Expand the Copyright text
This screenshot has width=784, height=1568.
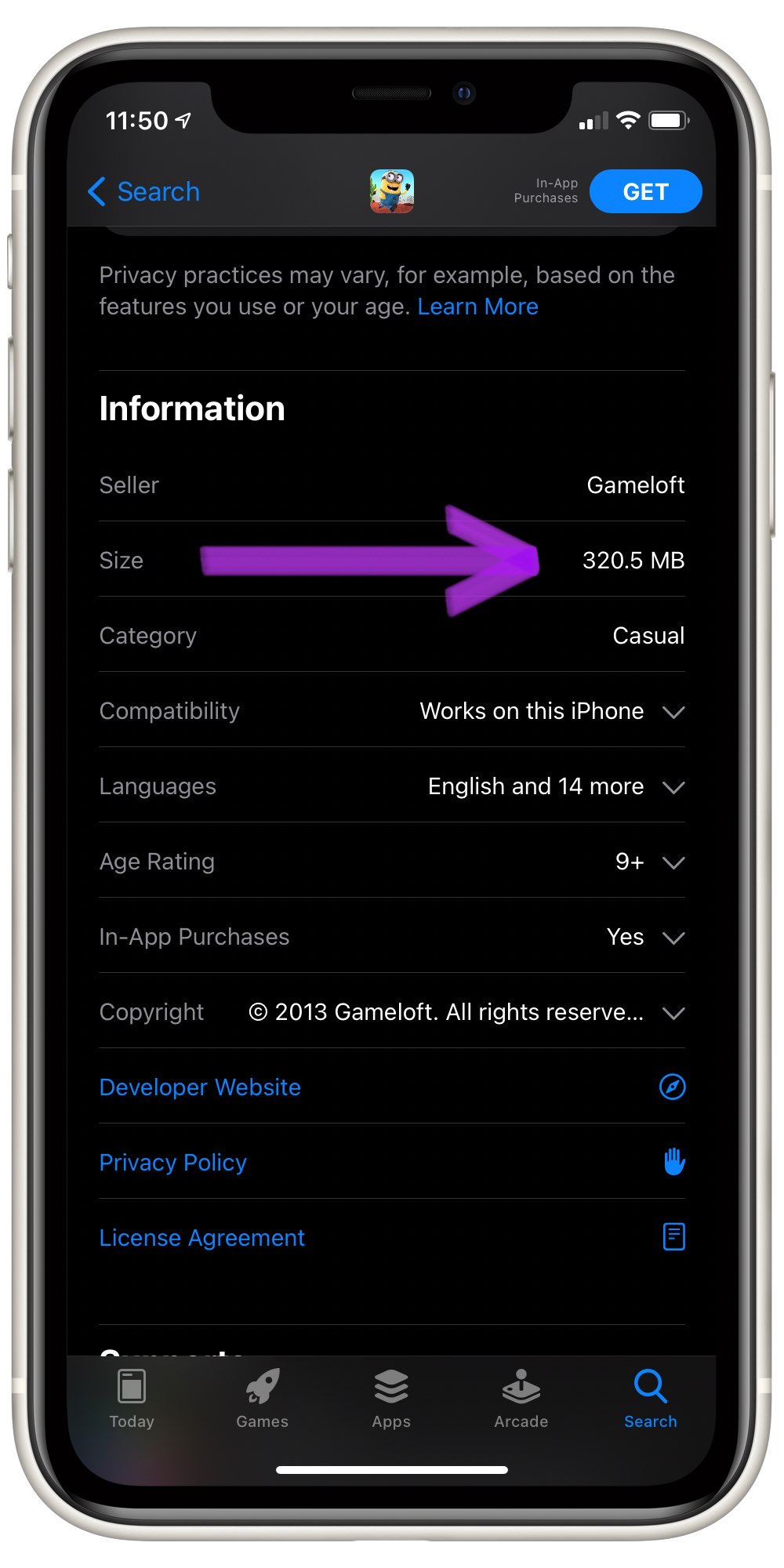coord(673,1013)
